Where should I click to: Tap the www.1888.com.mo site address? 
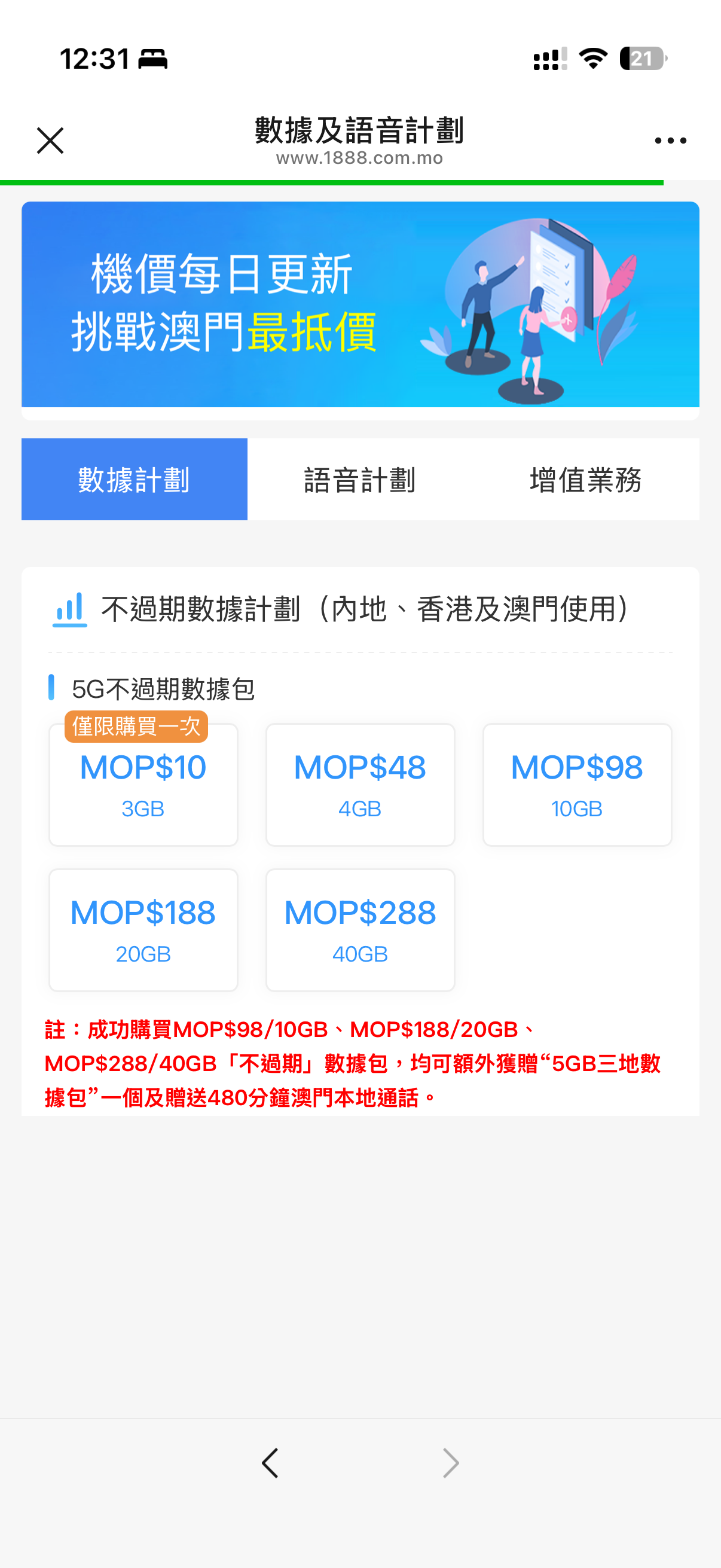point(360,158)
